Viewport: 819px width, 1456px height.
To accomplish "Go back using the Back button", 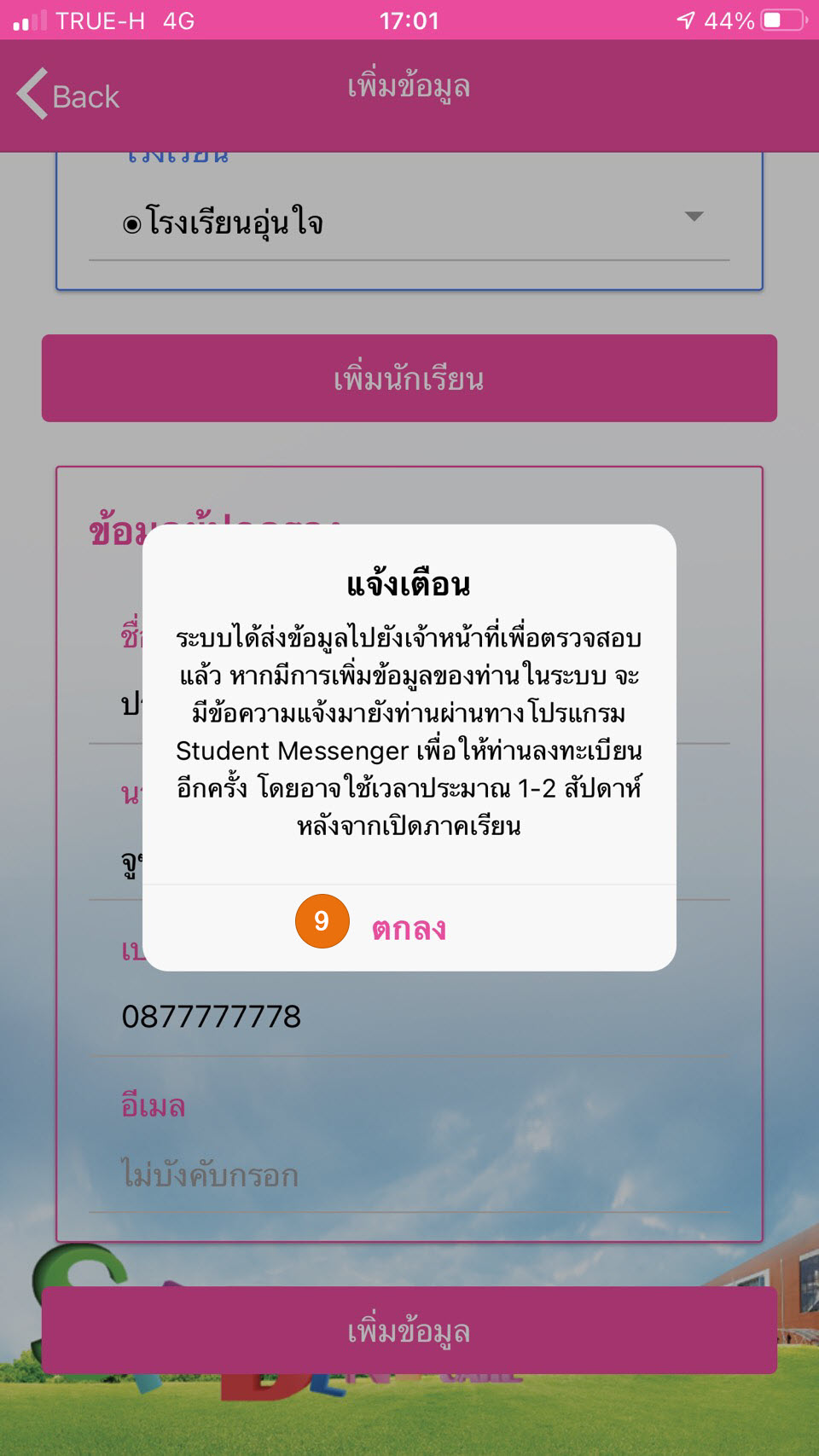I will [68, 96].
